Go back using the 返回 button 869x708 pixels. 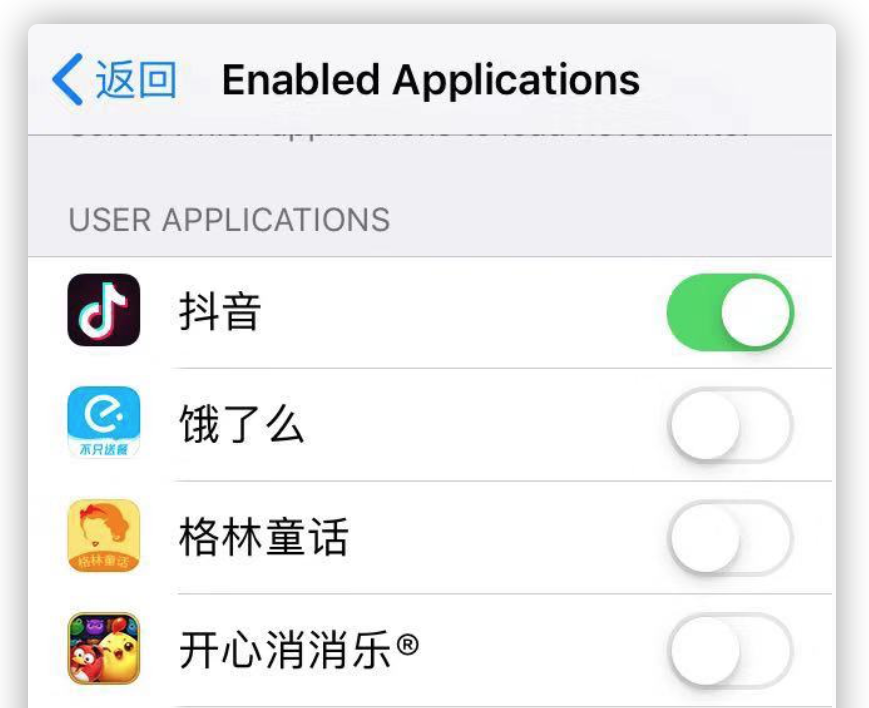coord(115,80)
